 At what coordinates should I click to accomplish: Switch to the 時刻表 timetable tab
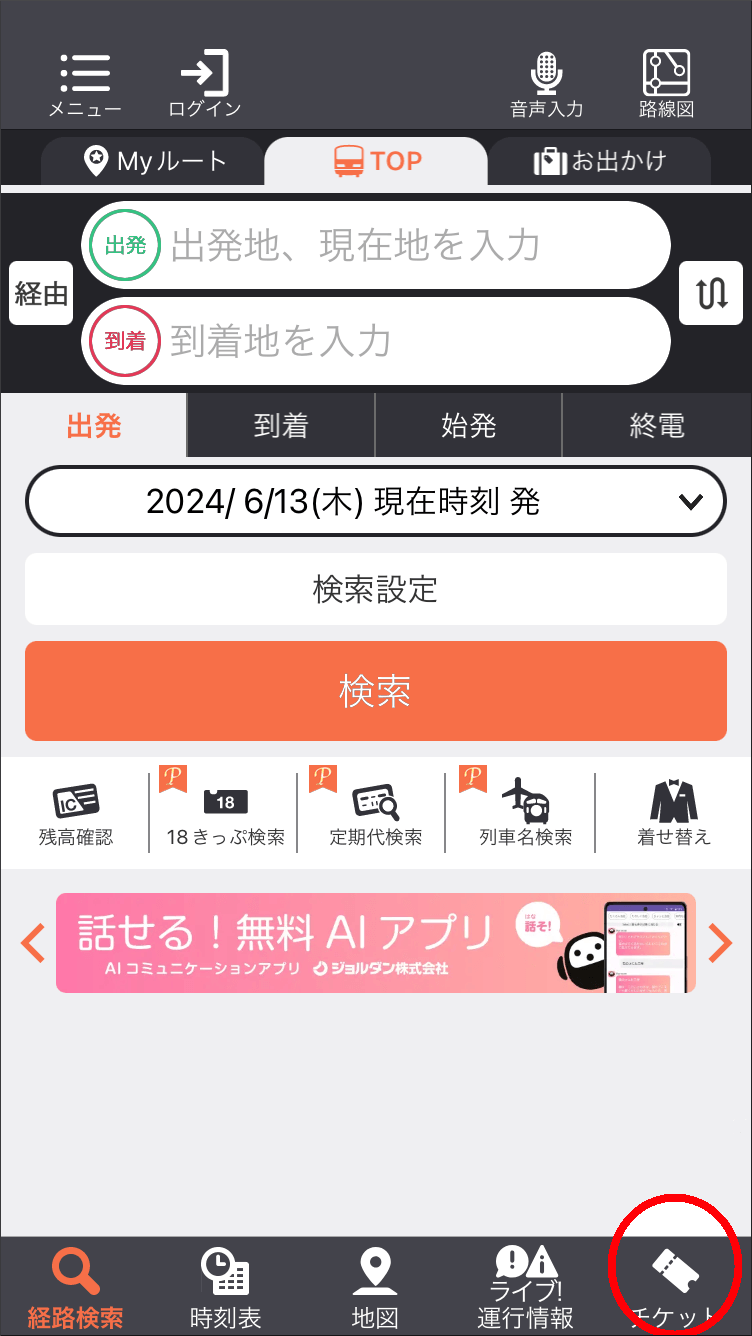(225, 1289)
